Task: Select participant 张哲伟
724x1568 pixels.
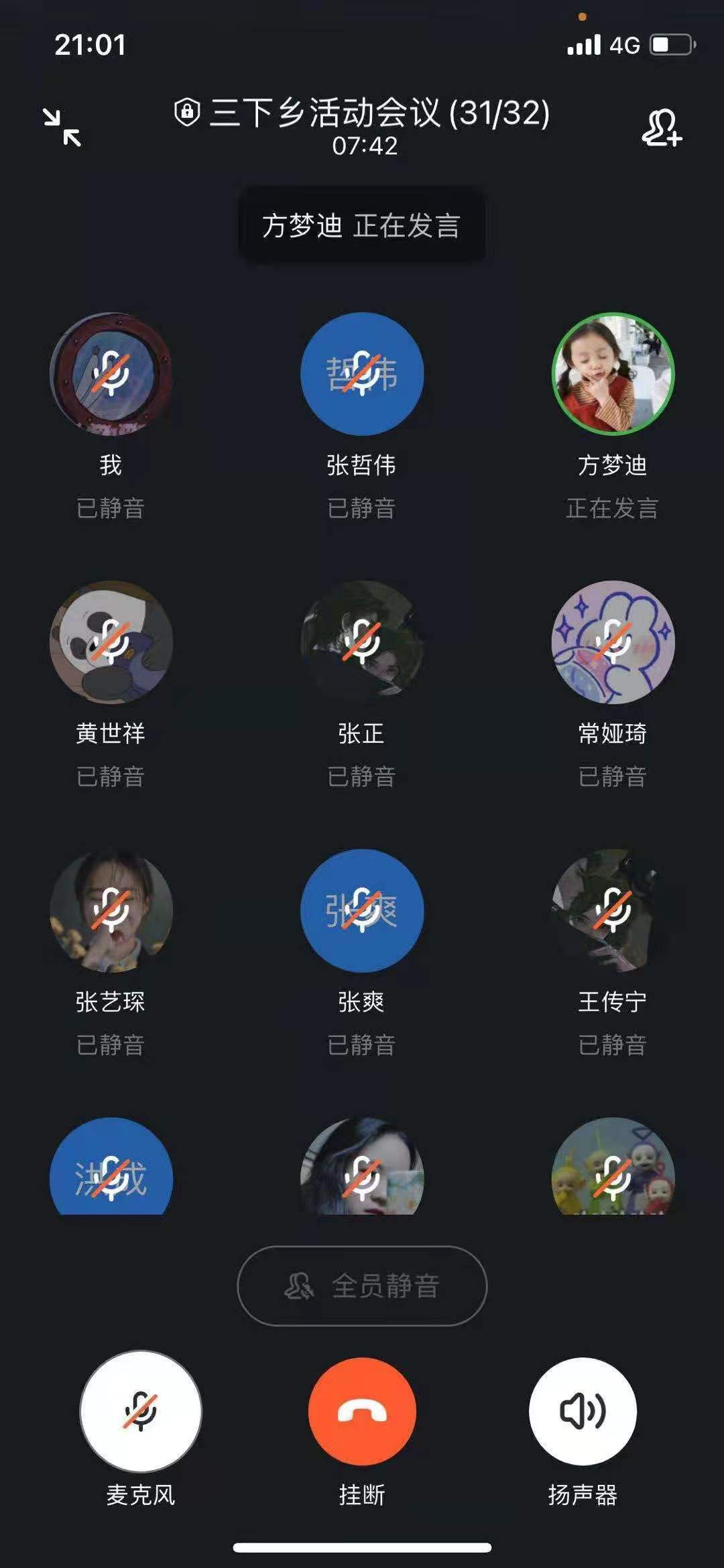Action: tap(362, 374)
